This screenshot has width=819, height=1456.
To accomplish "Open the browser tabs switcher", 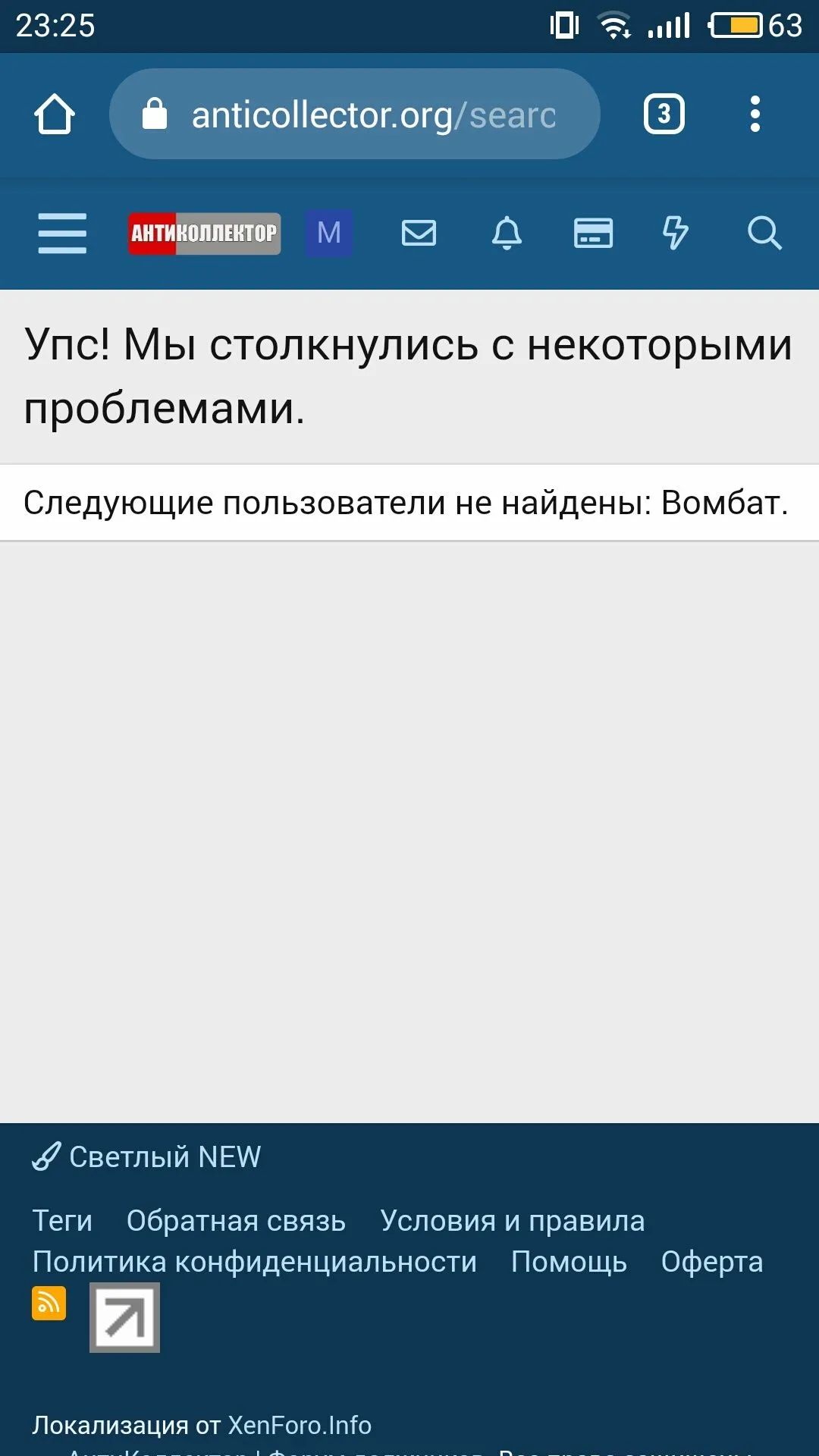I will point(664,115).
